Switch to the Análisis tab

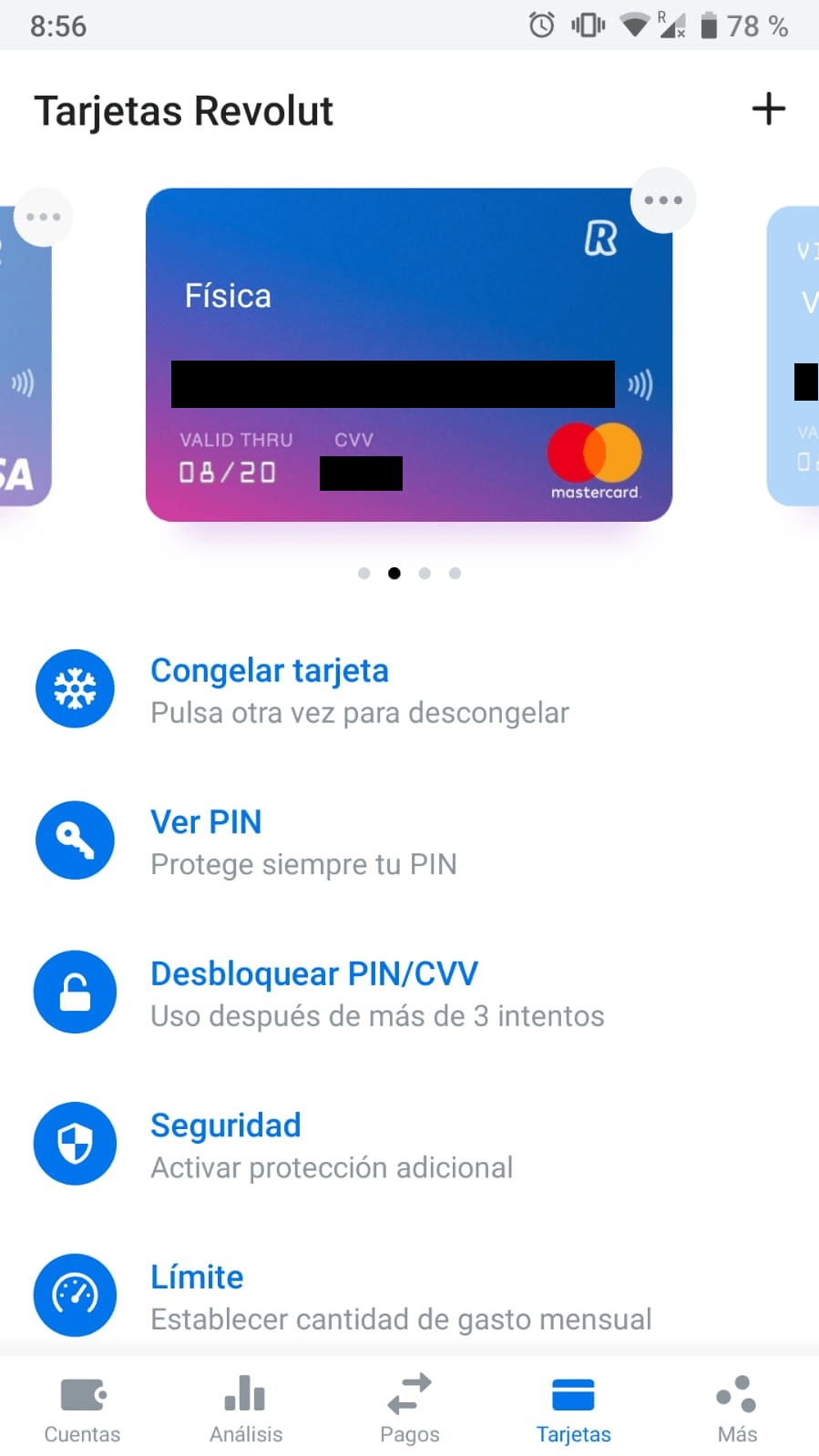(246, 1409)
